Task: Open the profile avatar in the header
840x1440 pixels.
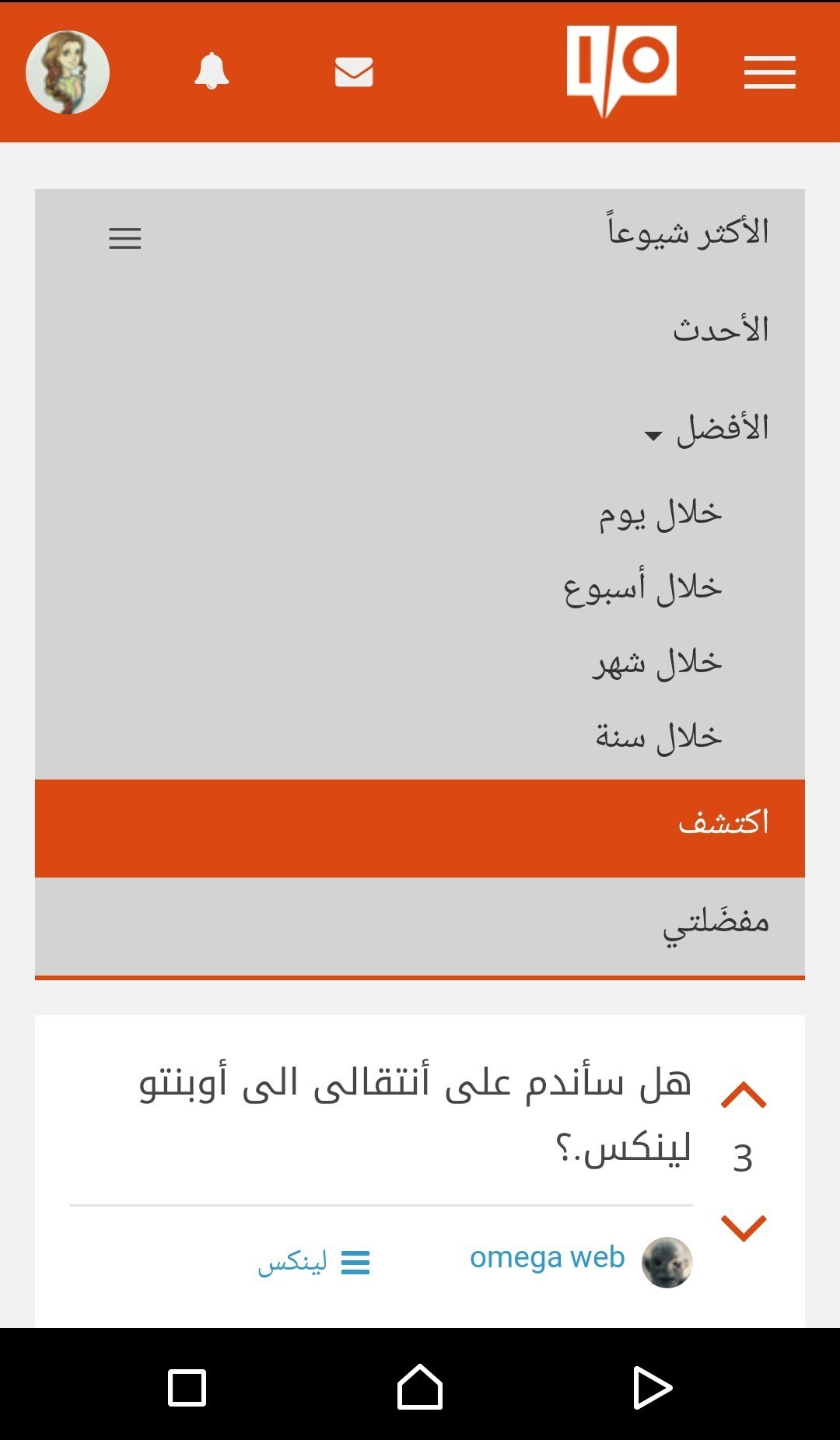Action: pos(68,72)
